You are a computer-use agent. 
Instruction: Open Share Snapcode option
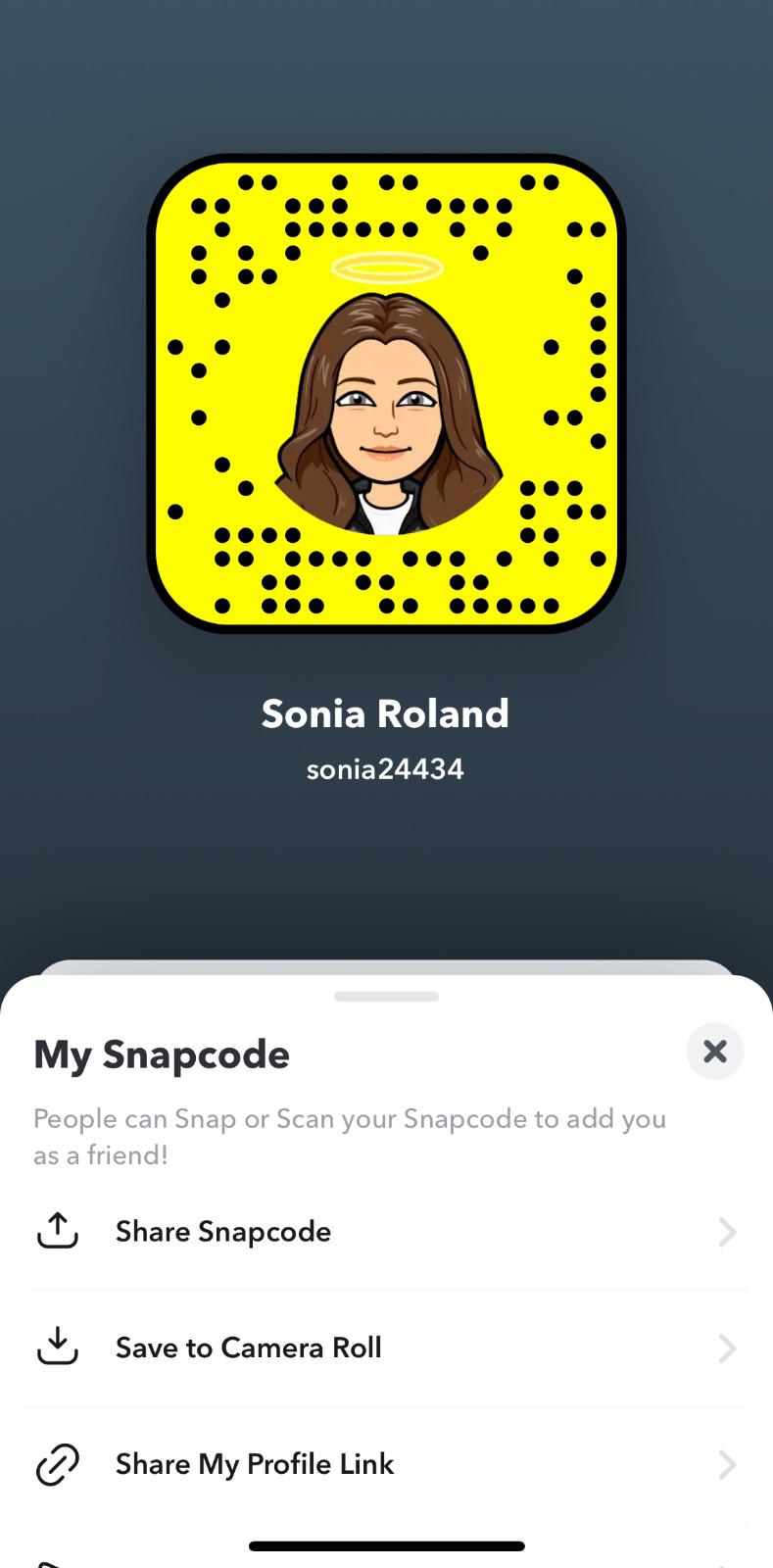(x=223, y=1232)
